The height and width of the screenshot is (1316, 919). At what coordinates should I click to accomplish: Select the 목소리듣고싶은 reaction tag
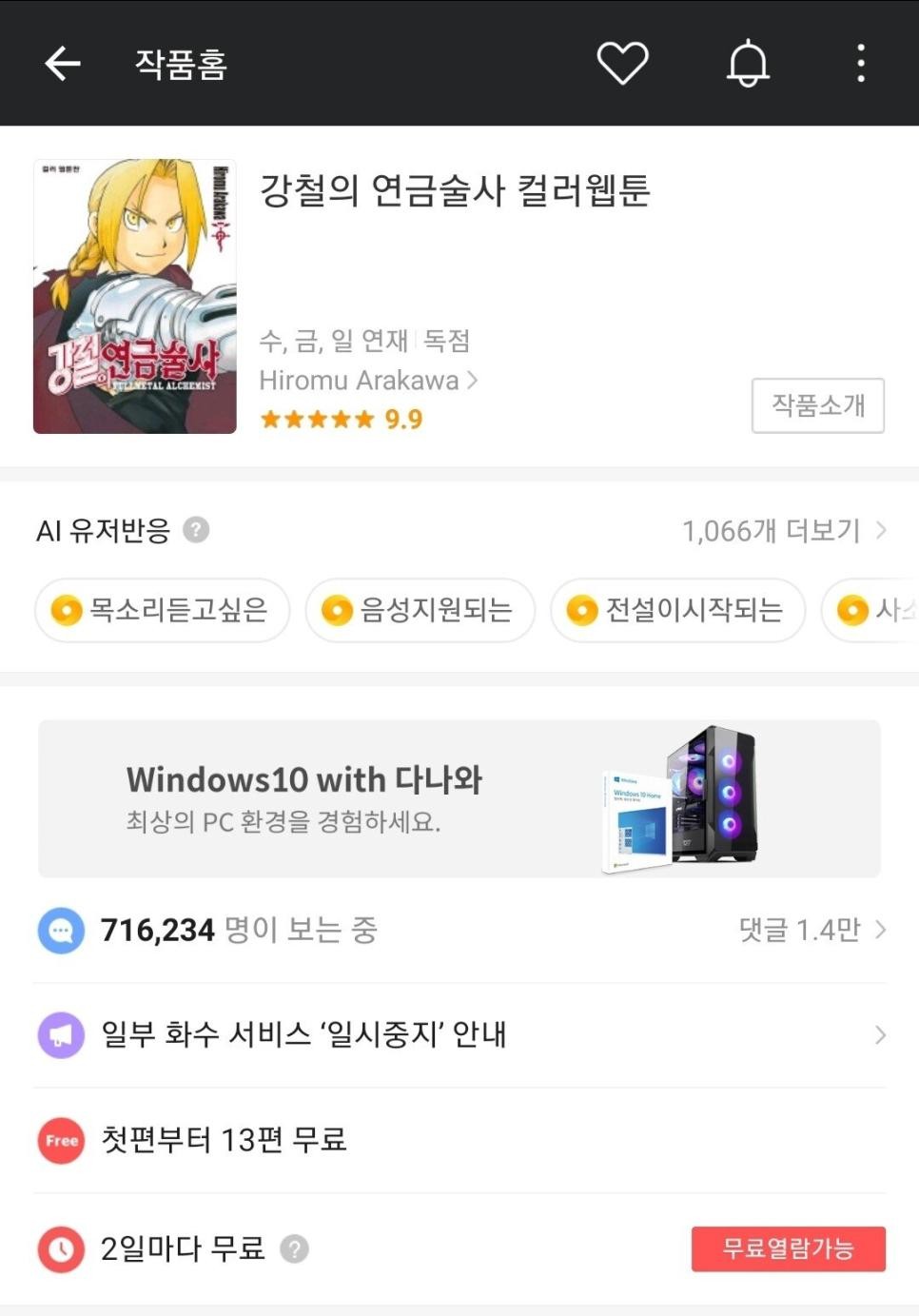point(162,611)
